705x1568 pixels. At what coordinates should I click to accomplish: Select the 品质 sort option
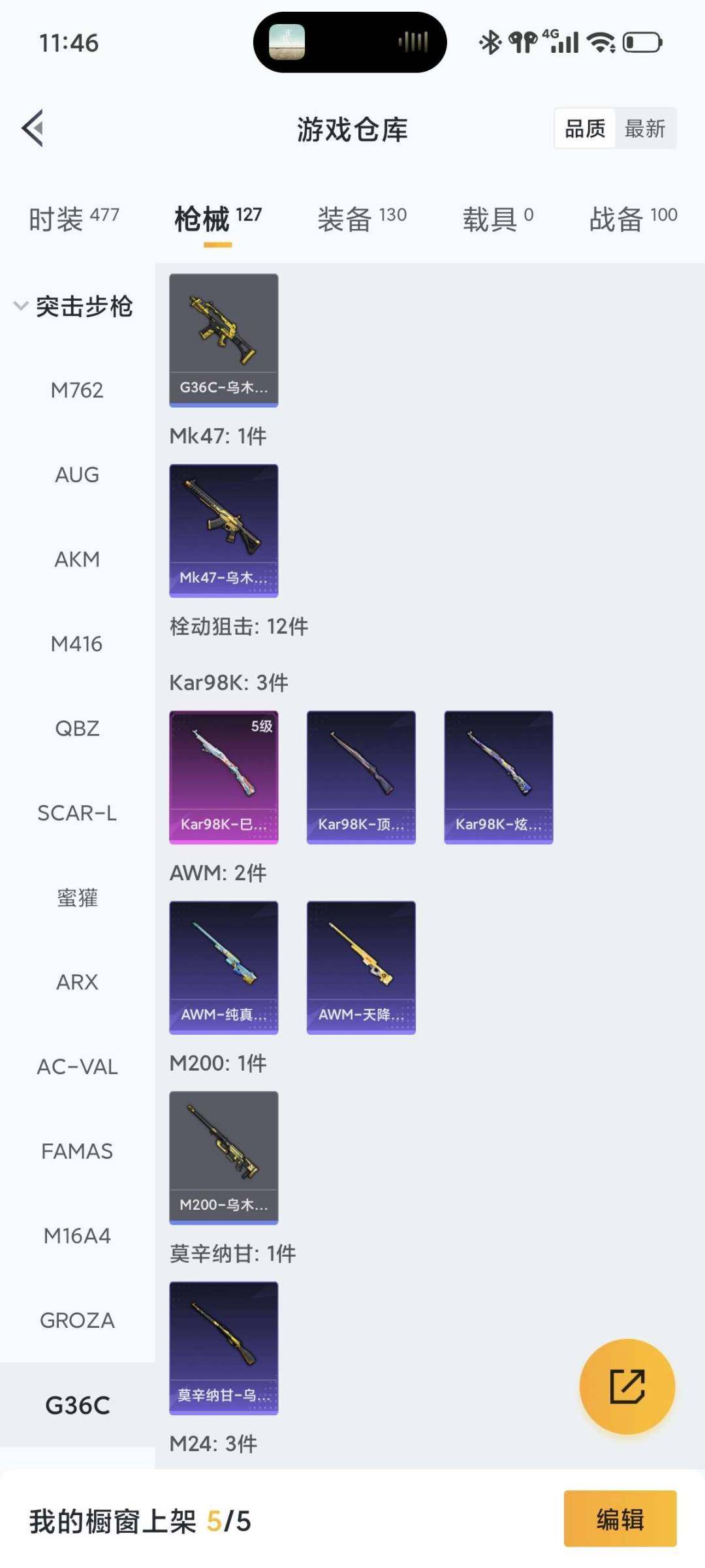click(x=585, y=129)
